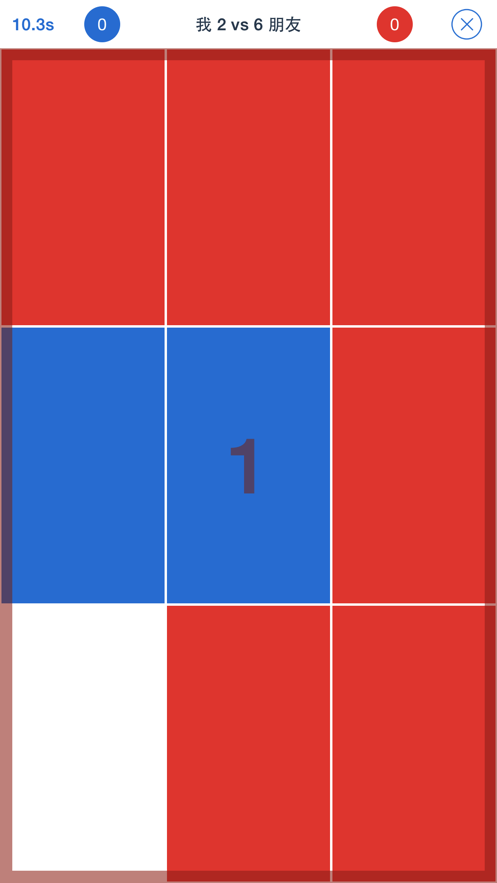
Task: Close the game with the X button
Action: 467,24
